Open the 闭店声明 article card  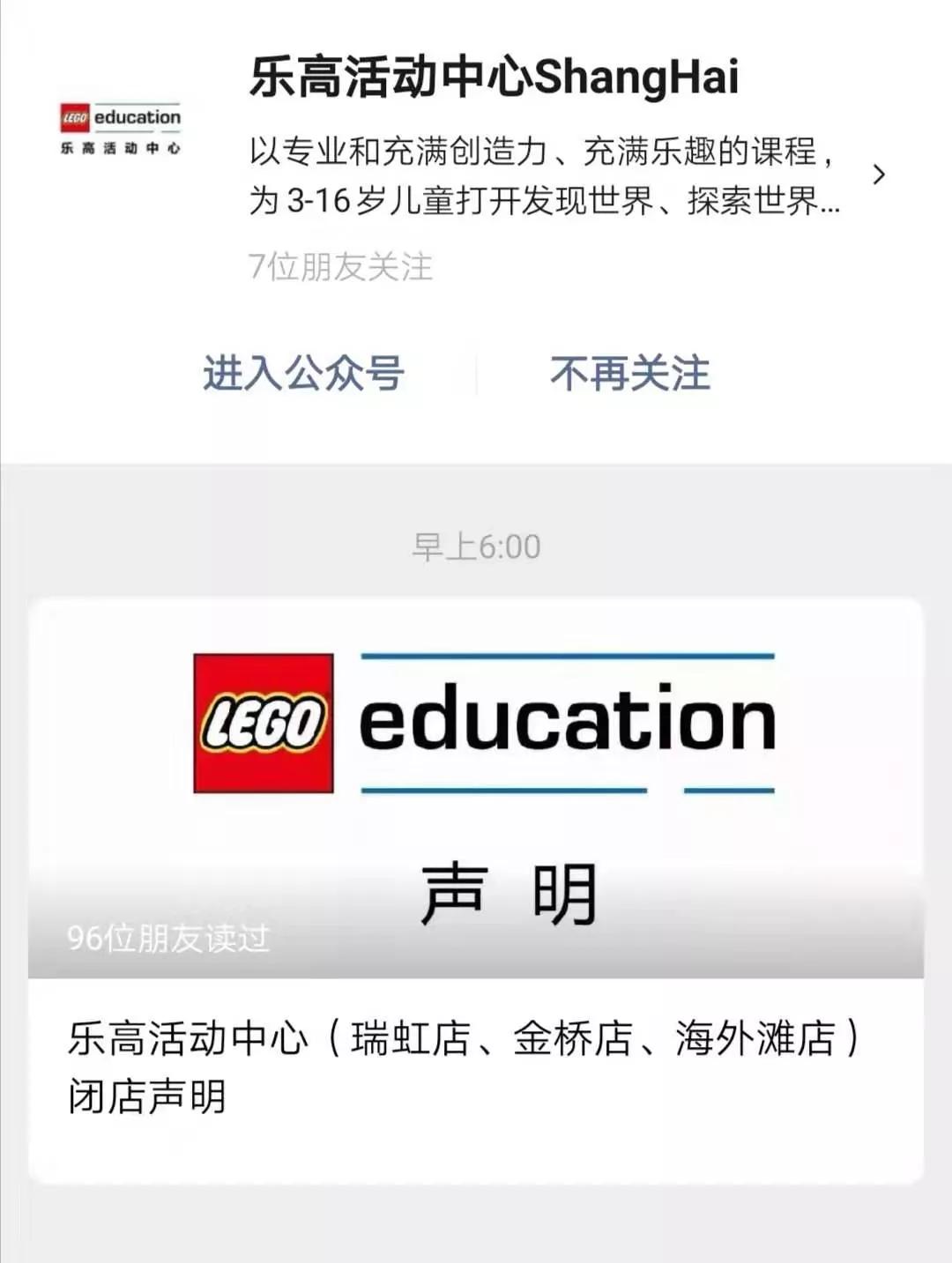(476, 890)
